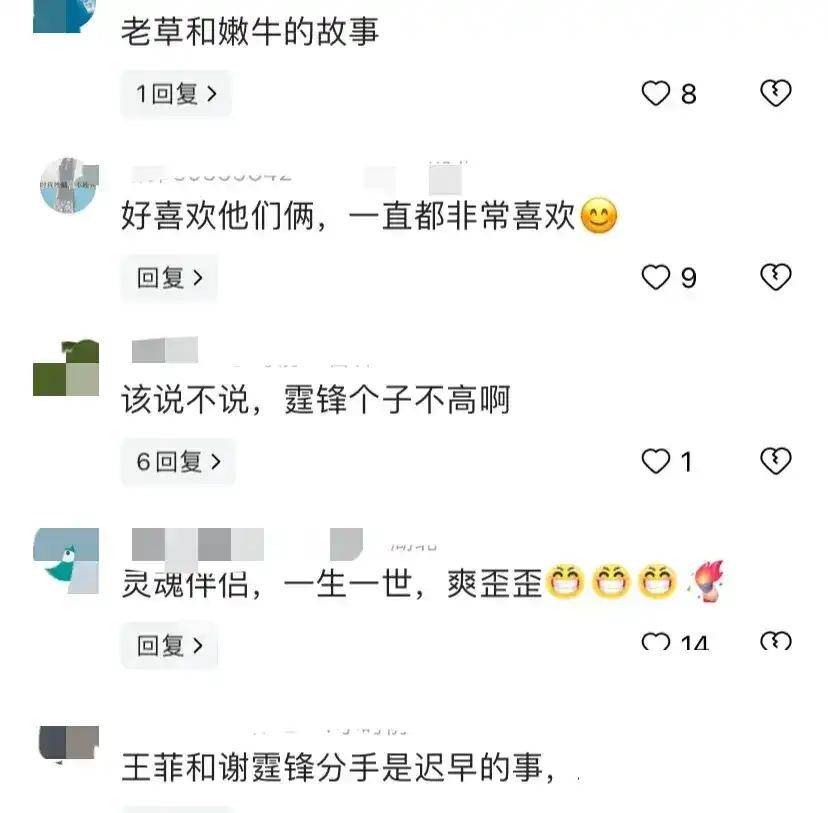Like the comment 老草和嫩牛的故事

tap(655, 94)
